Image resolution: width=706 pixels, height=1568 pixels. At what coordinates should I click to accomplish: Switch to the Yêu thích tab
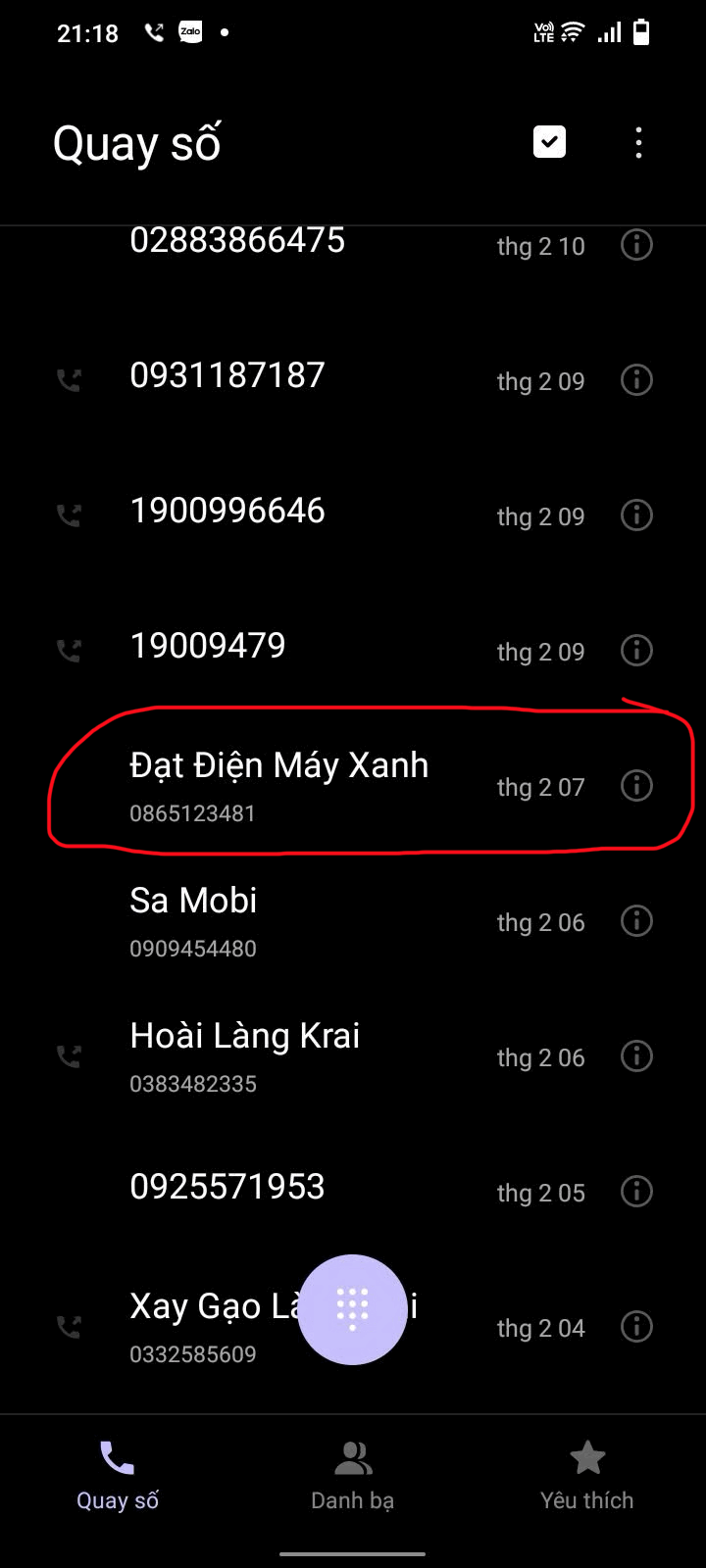pos(587,1477)
